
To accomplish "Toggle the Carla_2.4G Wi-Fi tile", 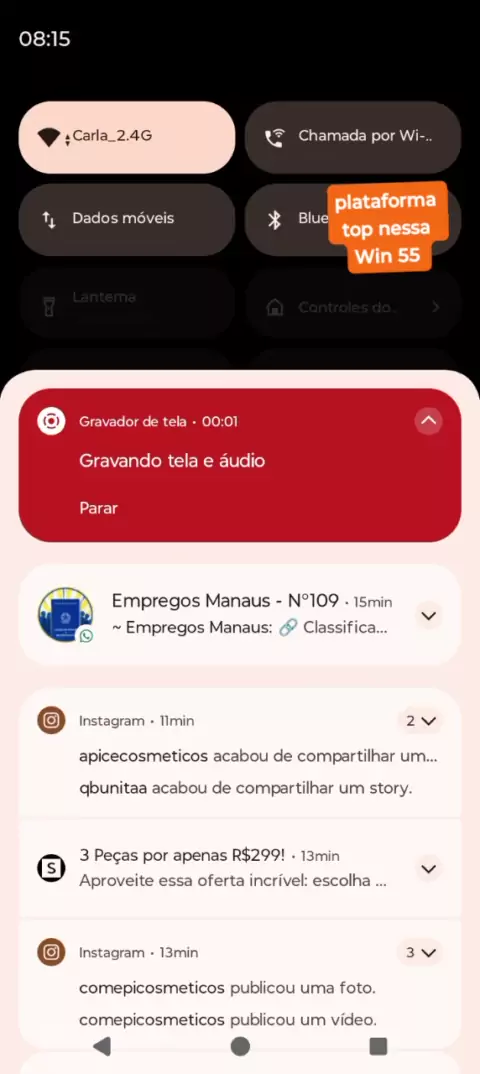I will 127,137.
